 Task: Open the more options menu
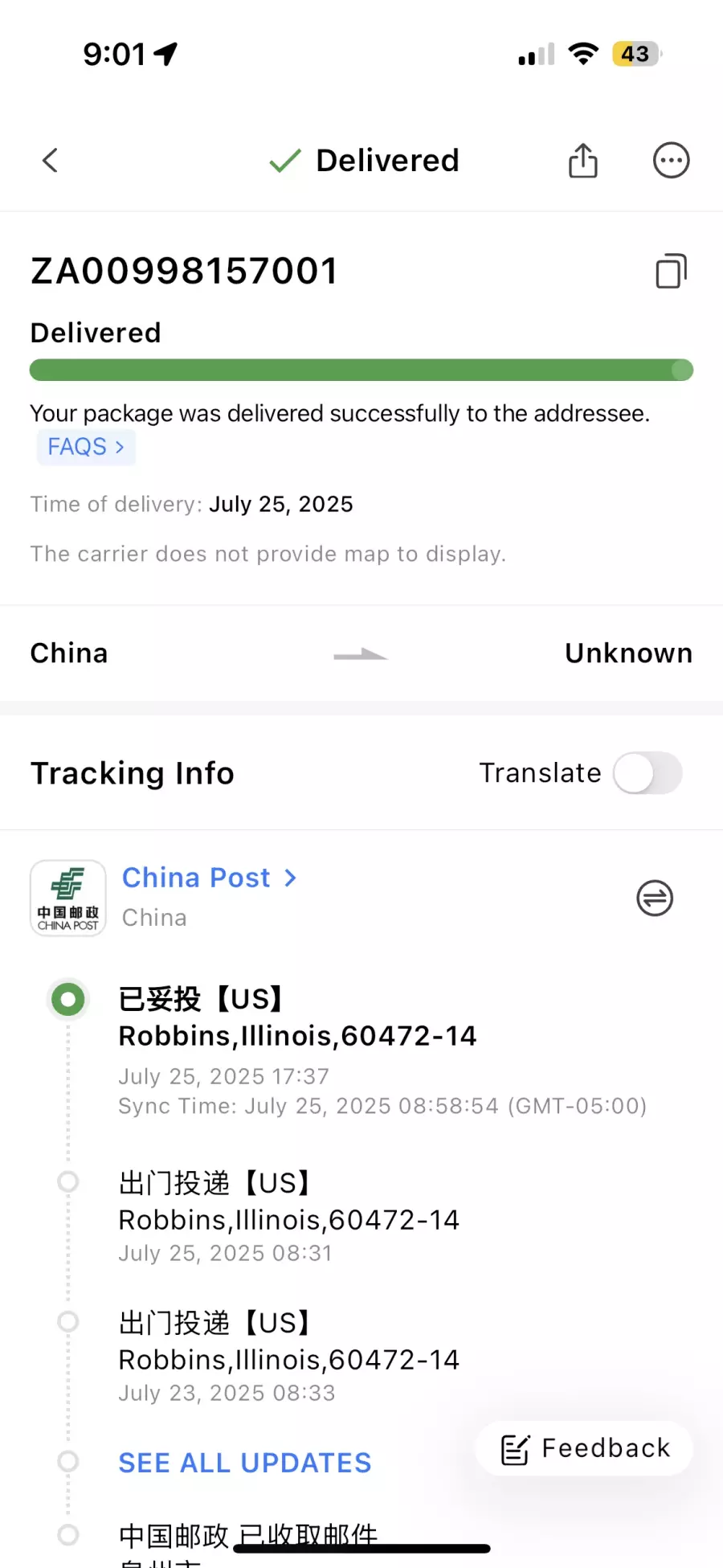(671, 161)
